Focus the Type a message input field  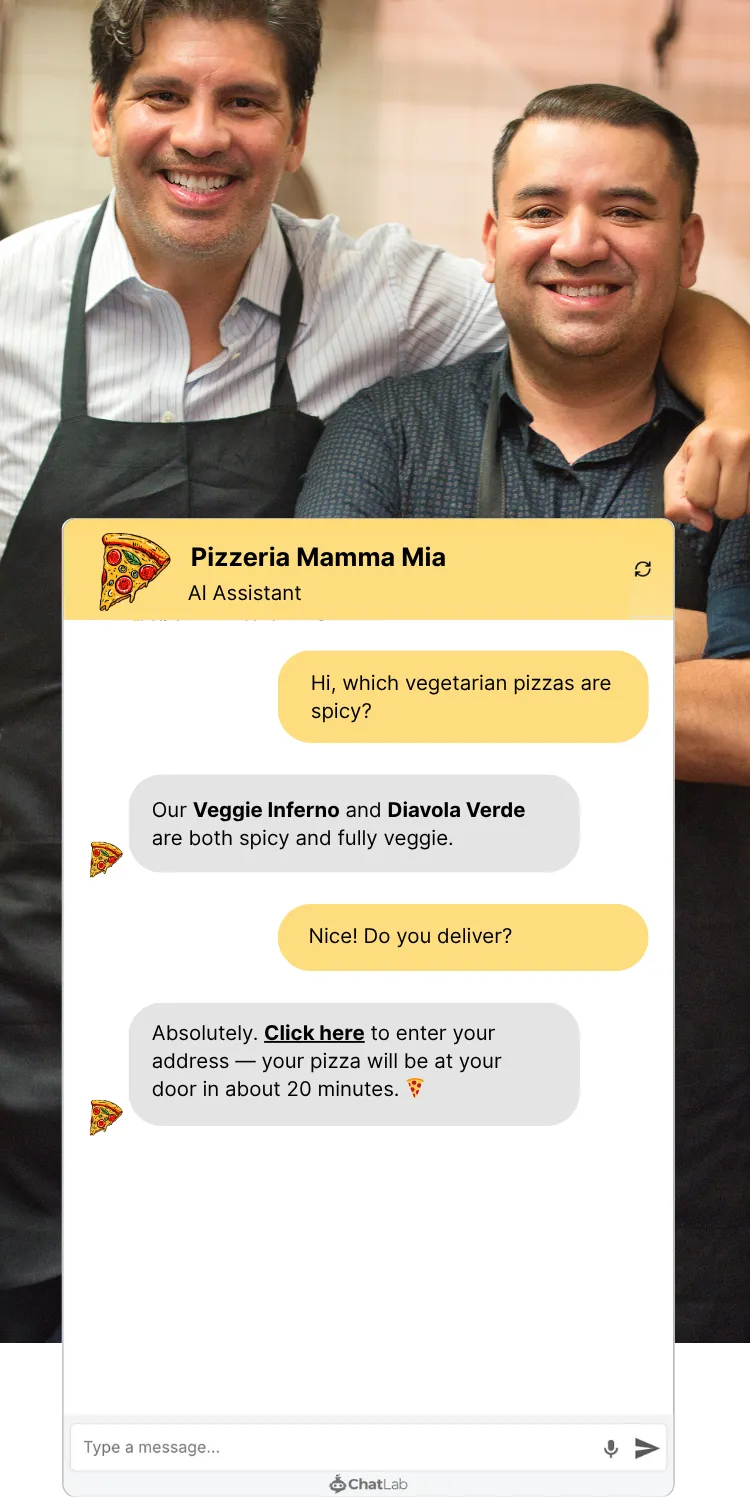point(300,1447)
